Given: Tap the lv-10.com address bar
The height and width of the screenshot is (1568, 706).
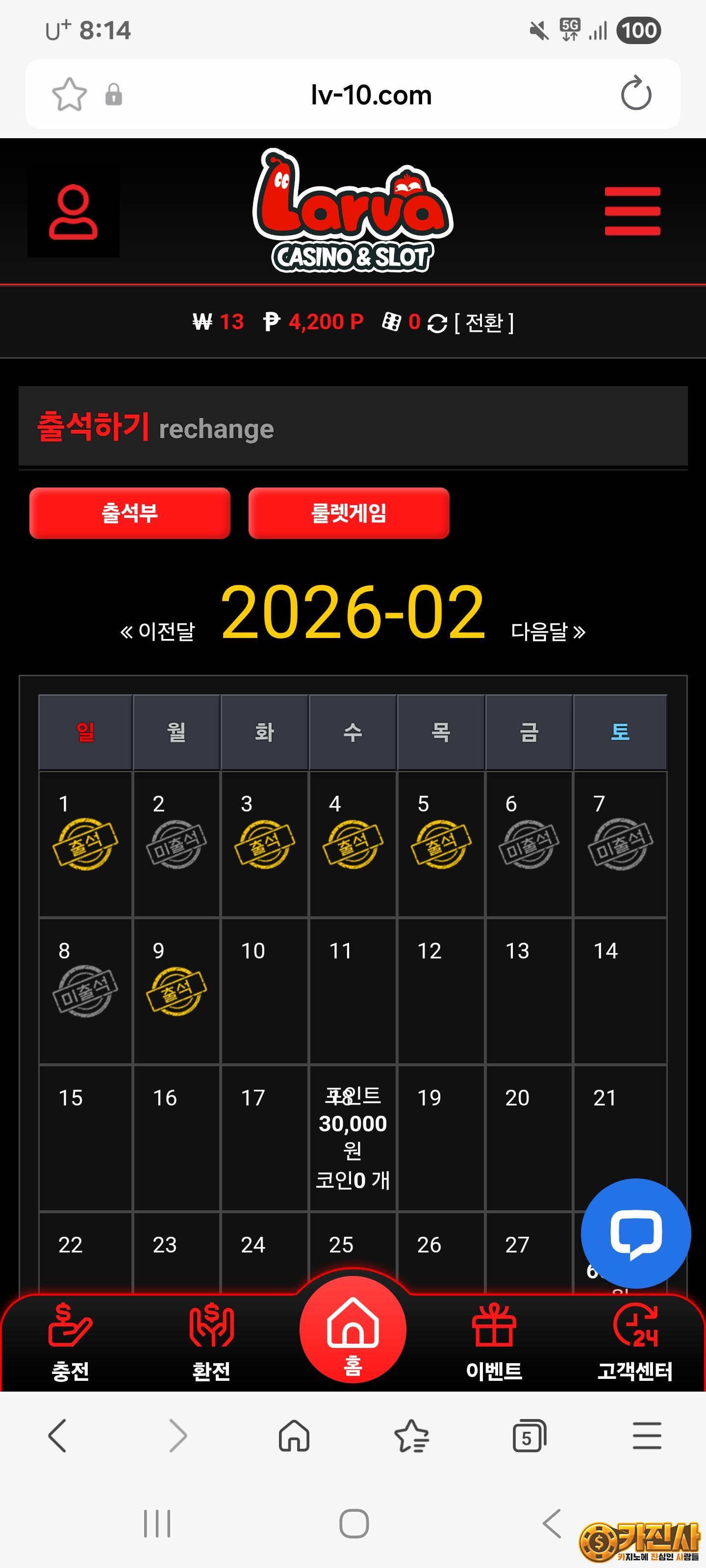Looking at the screenshot, I should tap(370, 95).
